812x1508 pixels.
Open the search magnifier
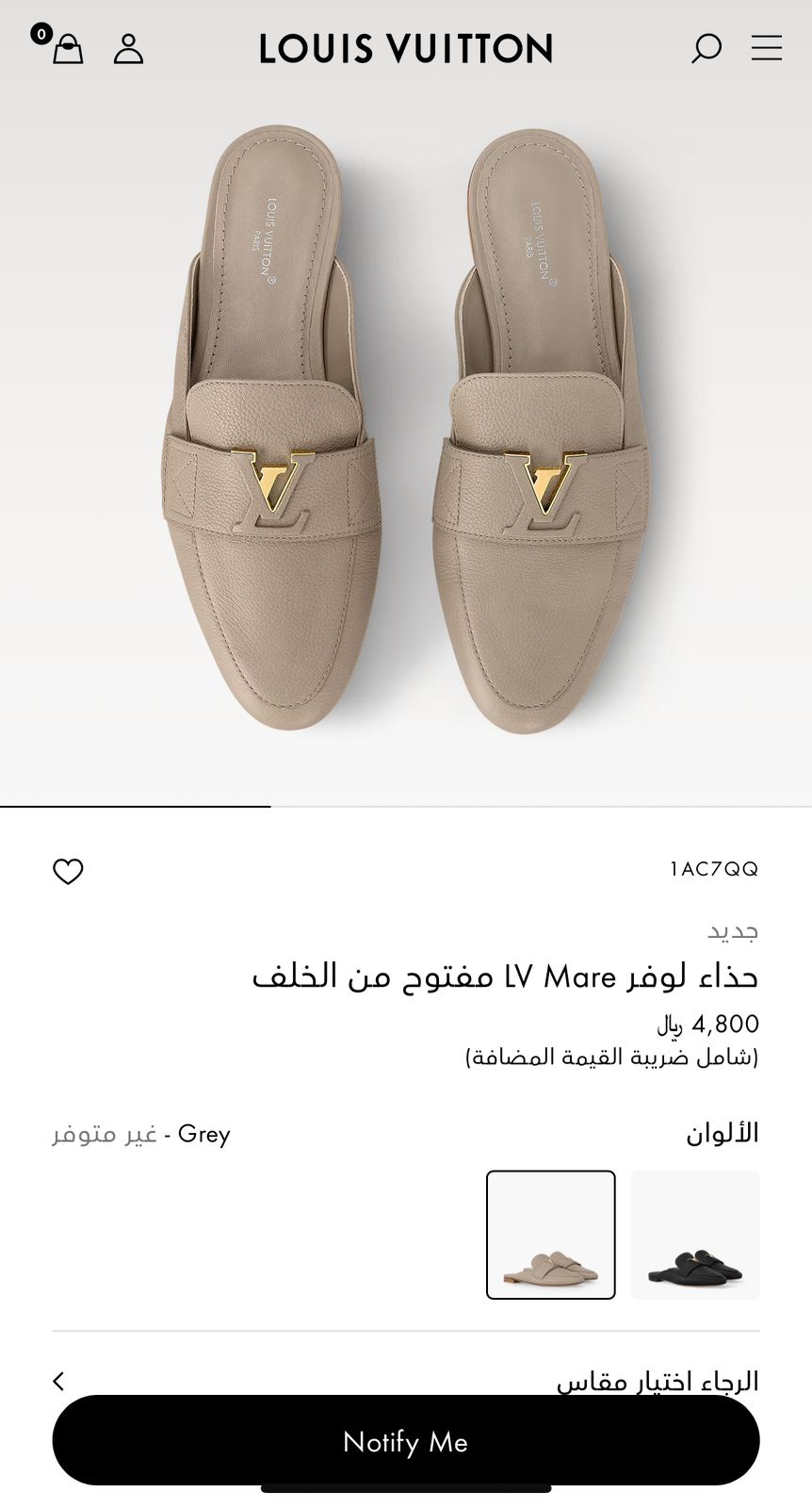(706, 48)
